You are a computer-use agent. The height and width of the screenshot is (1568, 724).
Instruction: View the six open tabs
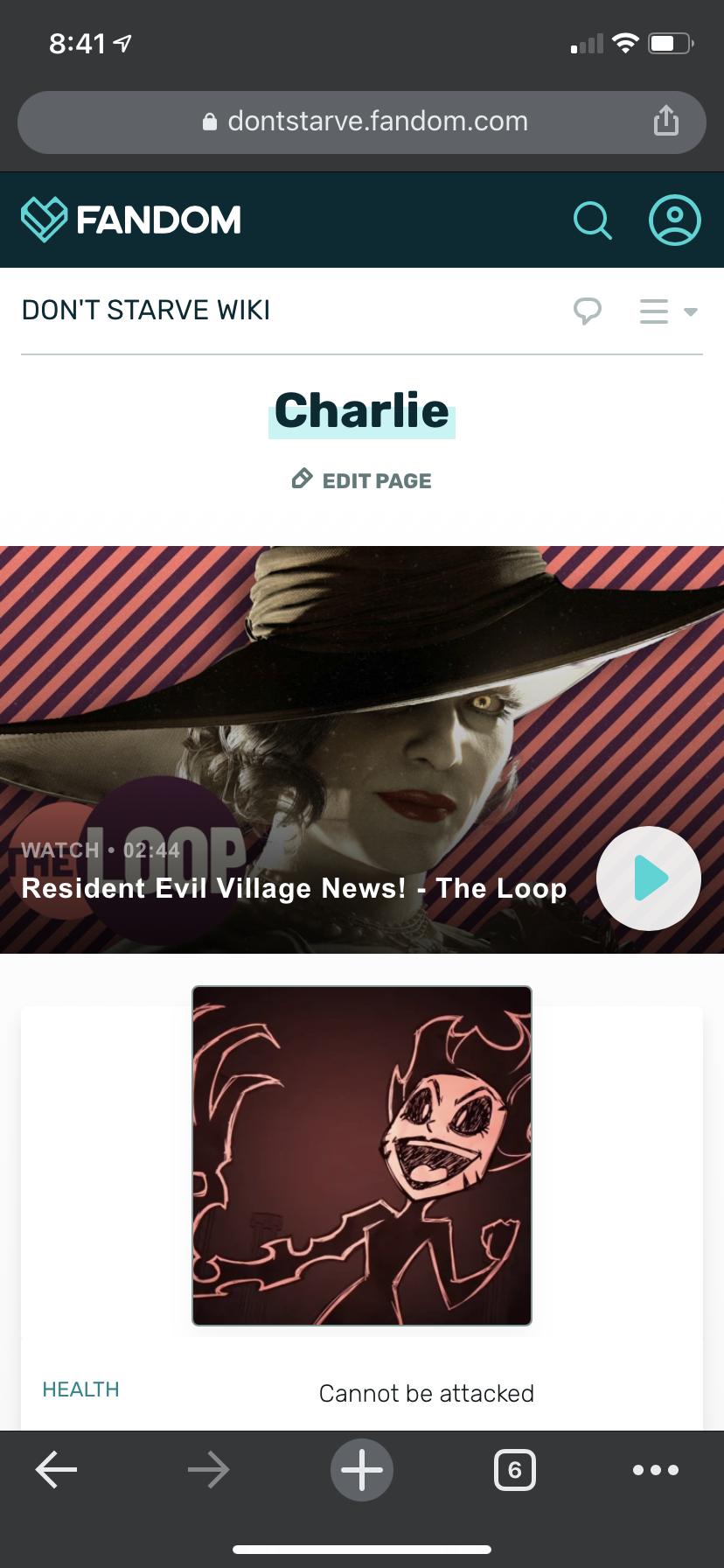[515, 1469]
